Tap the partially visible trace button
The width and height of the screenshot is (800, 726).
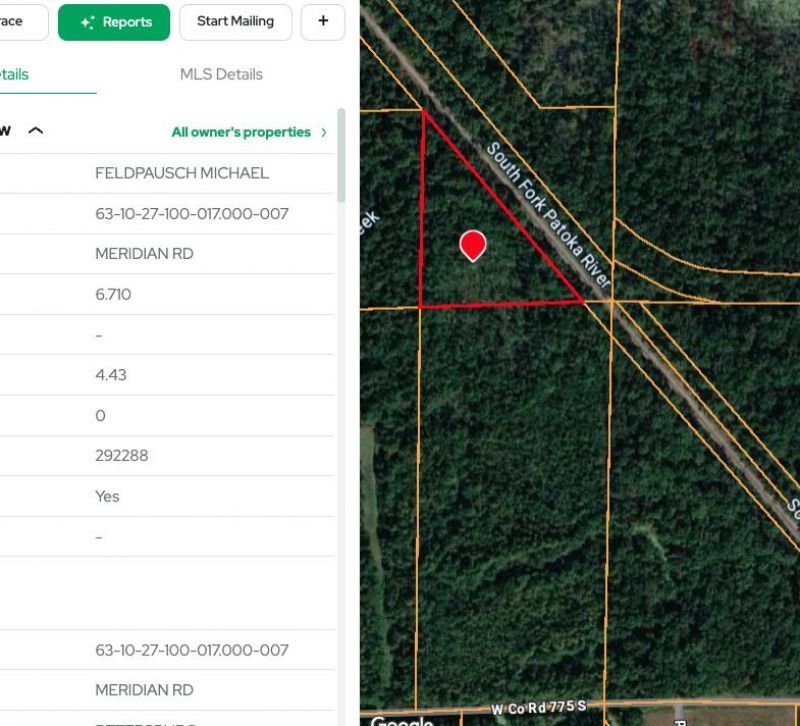point(18,22)
